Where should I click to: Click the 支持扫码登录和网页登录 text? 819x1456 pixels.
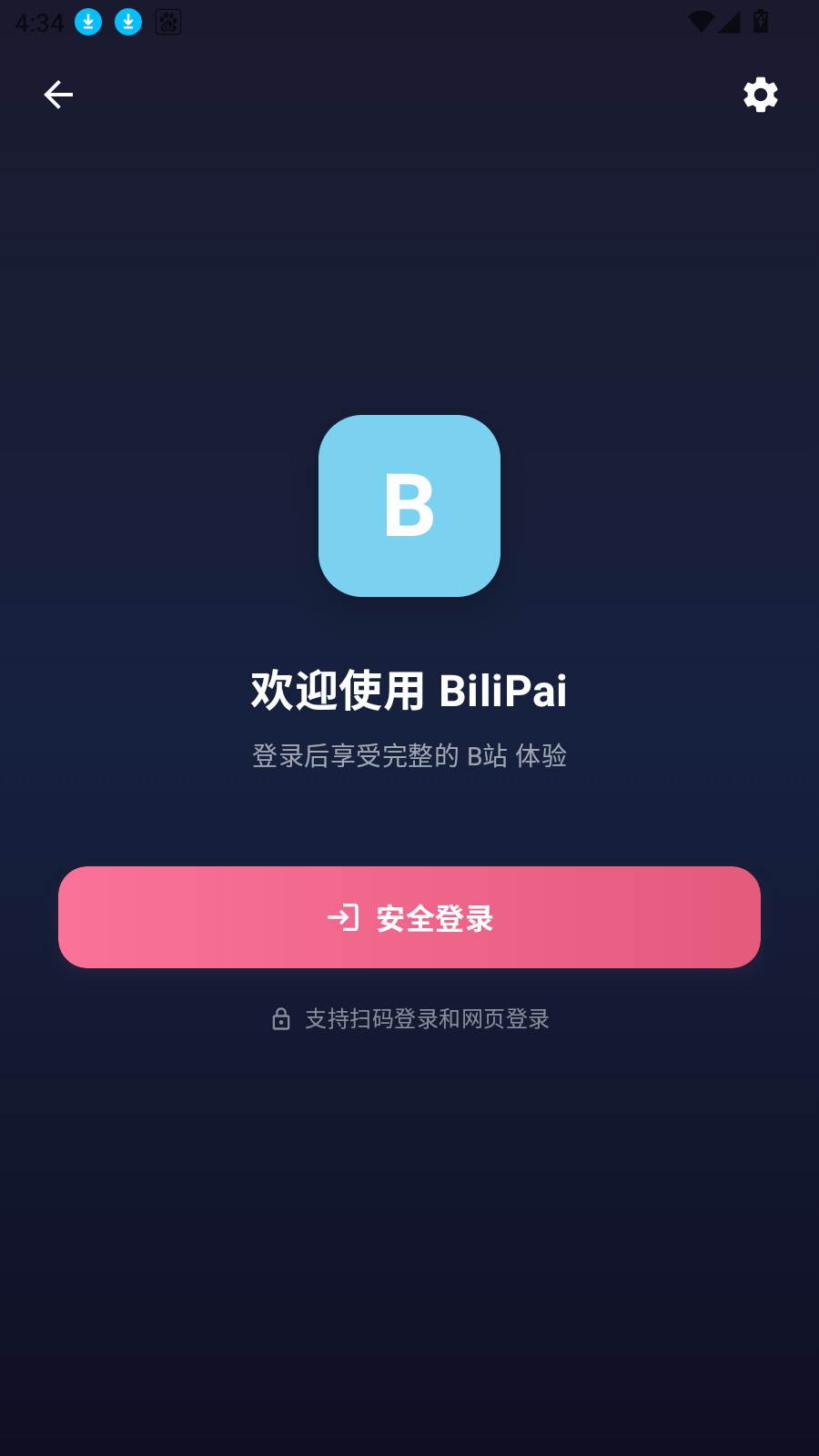[x=428, y=1019]
